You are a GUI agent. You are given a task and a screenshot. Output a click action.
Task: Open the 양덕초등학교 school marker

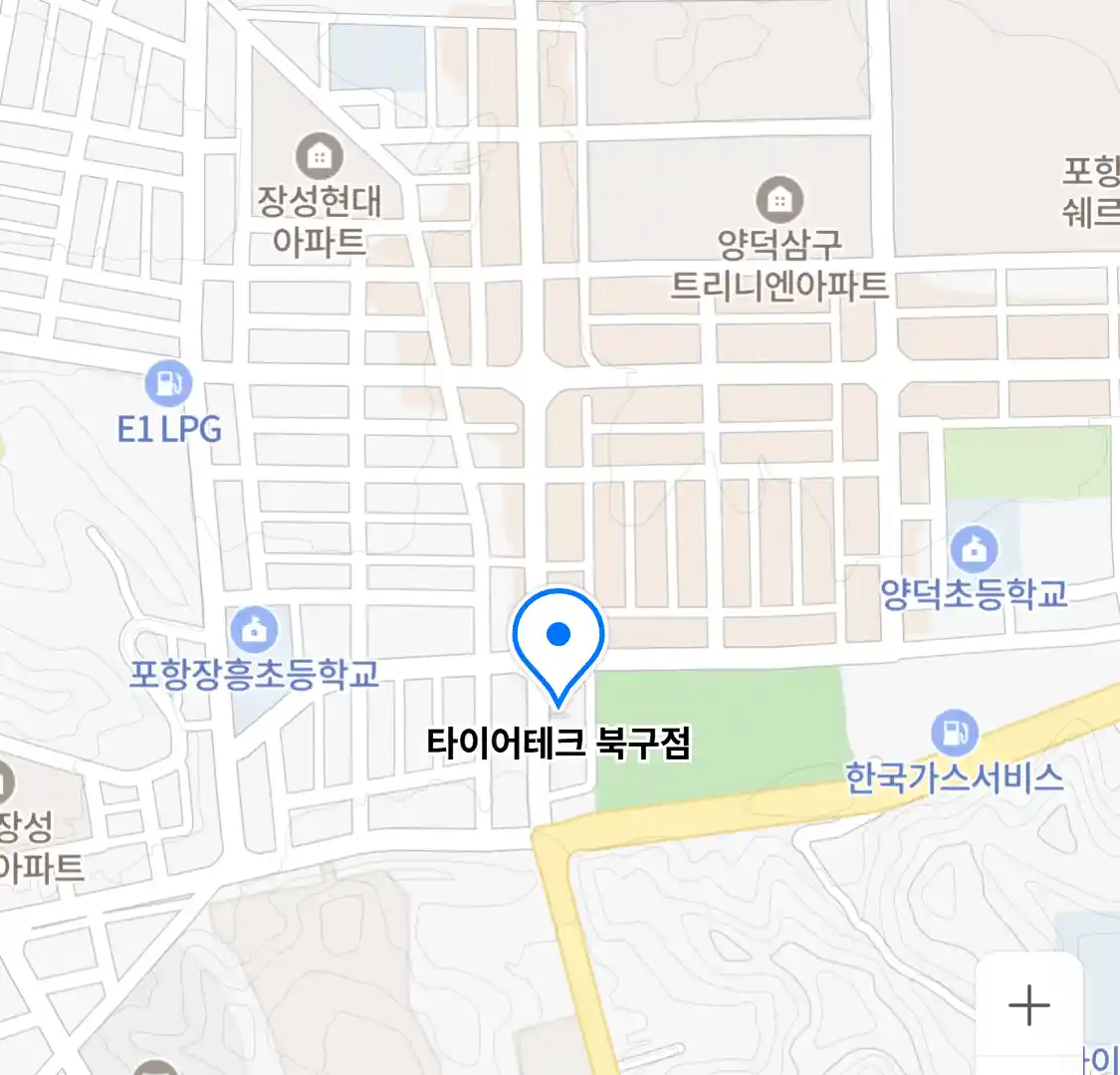[x=974, y=548]
